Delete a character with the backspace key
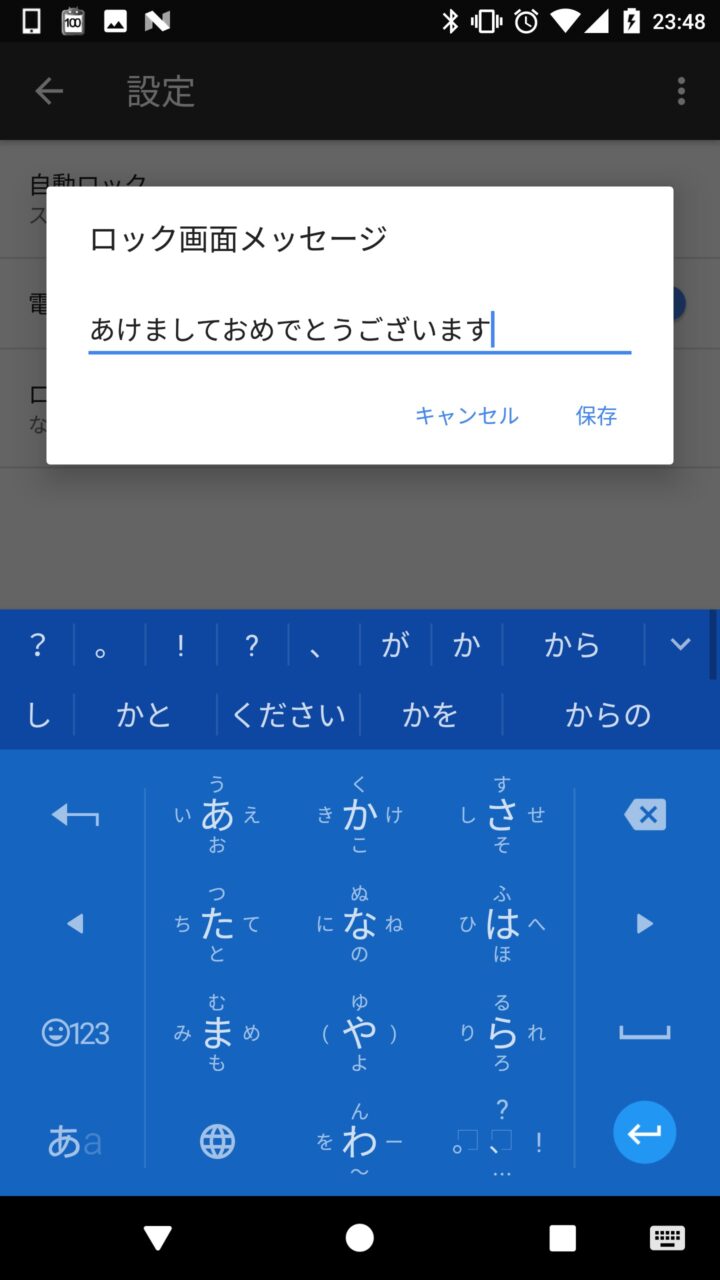This screenshot has height=1280, width=720. [645, 815]
